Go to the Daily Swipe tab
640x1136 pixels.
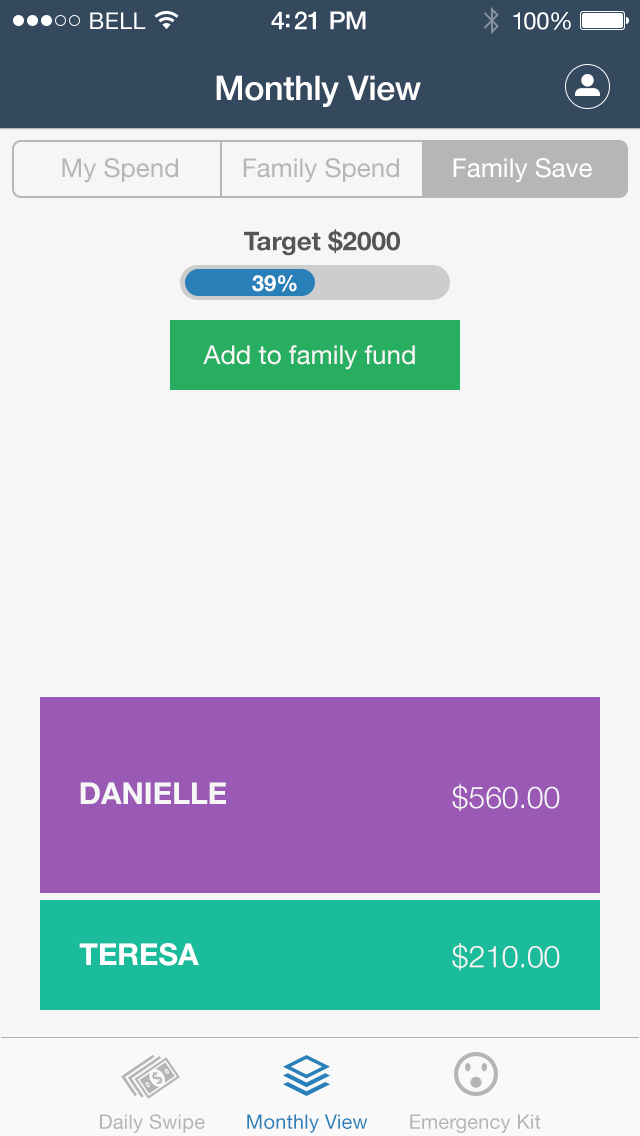151,1090
